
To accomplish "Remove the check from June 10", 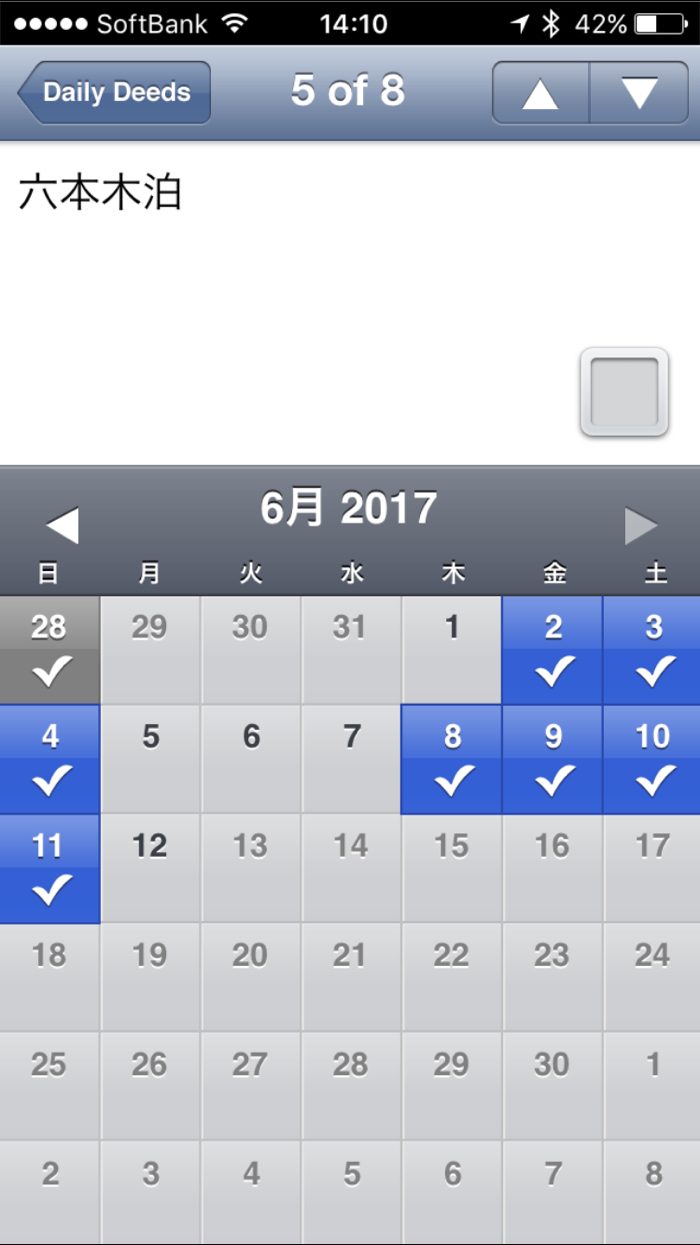I will [x=652, y=759].
